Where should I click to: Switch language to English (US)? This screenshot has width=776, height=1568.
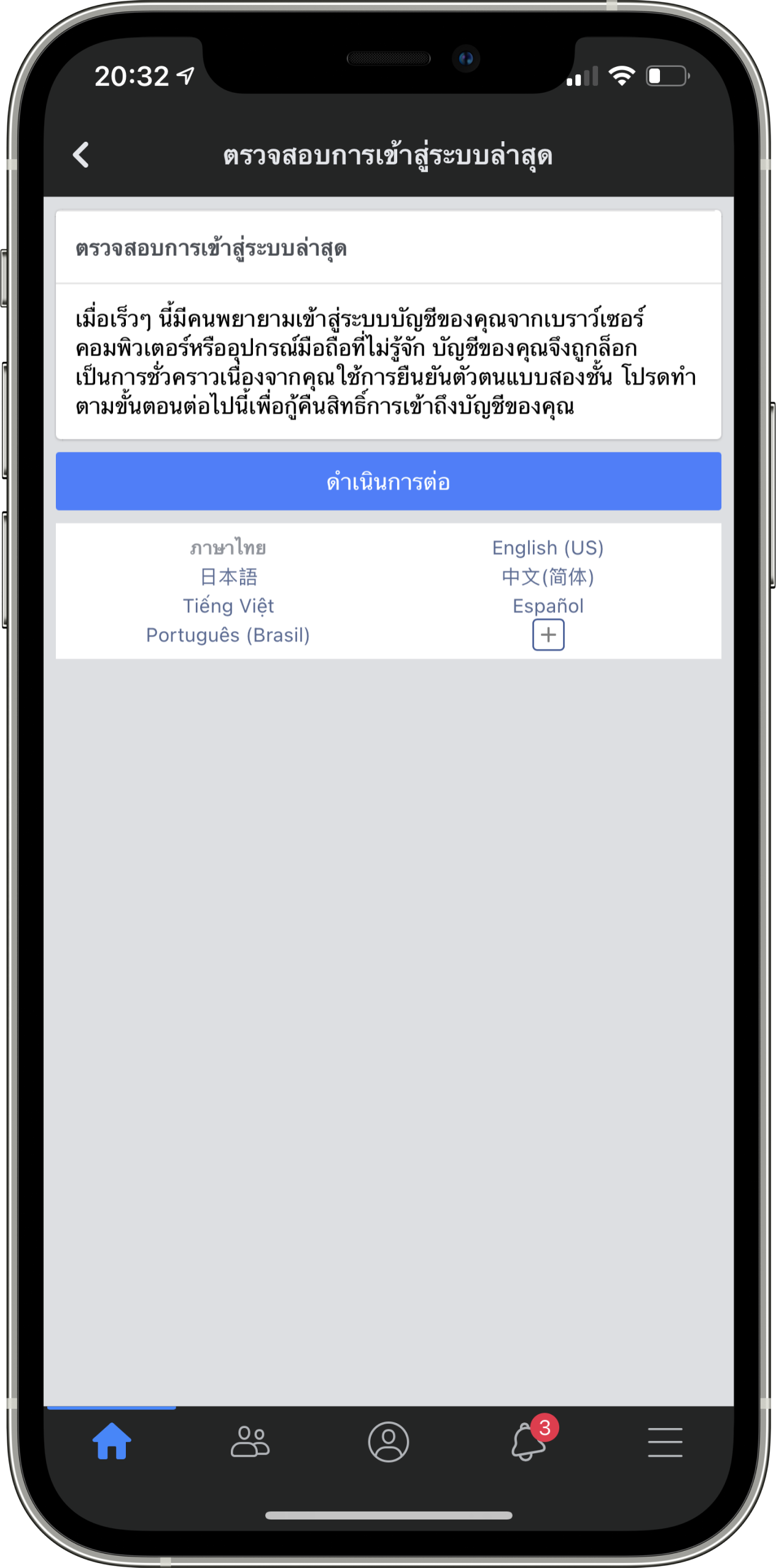tap(548, 548)
